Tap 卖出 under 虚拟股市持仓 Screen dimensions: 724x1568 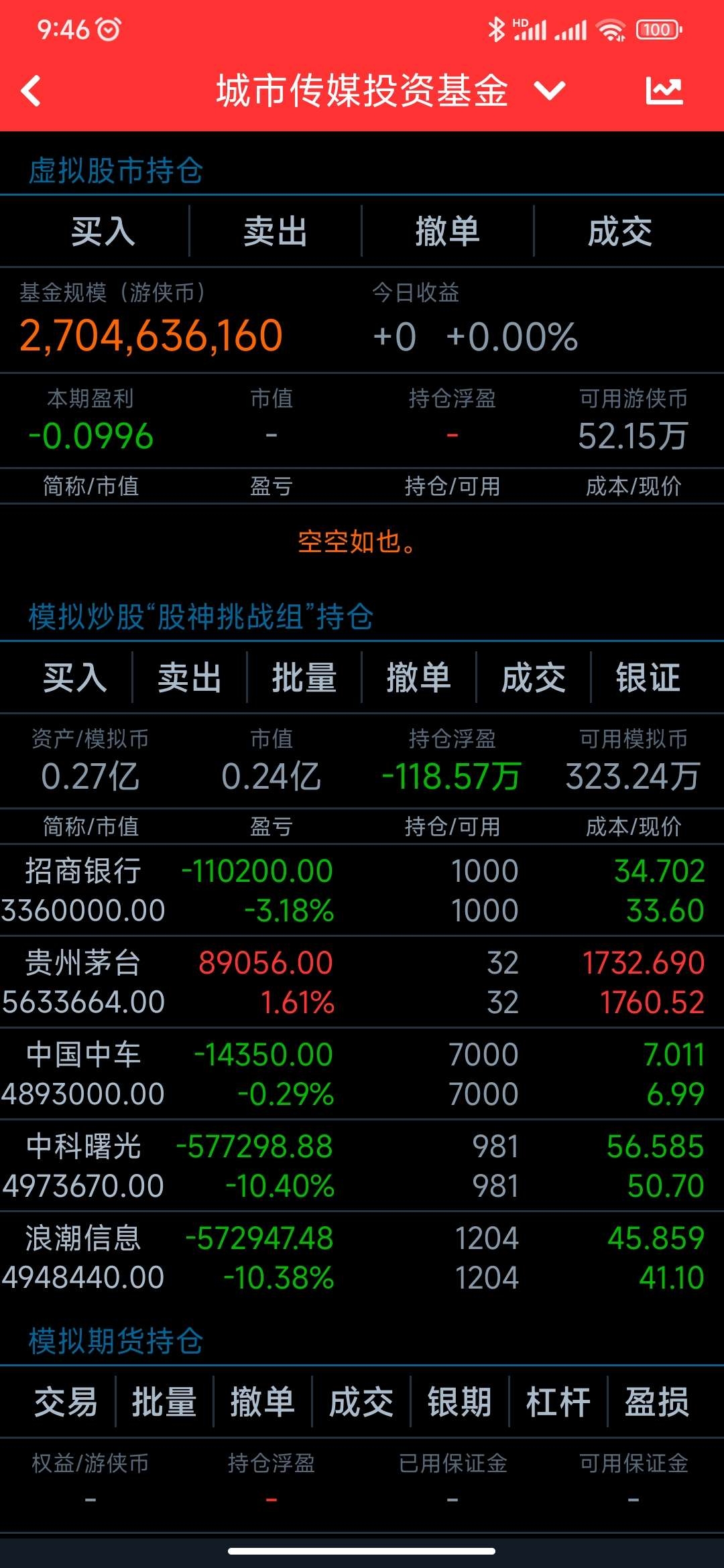pyautogui.click(x=276, y=232)
